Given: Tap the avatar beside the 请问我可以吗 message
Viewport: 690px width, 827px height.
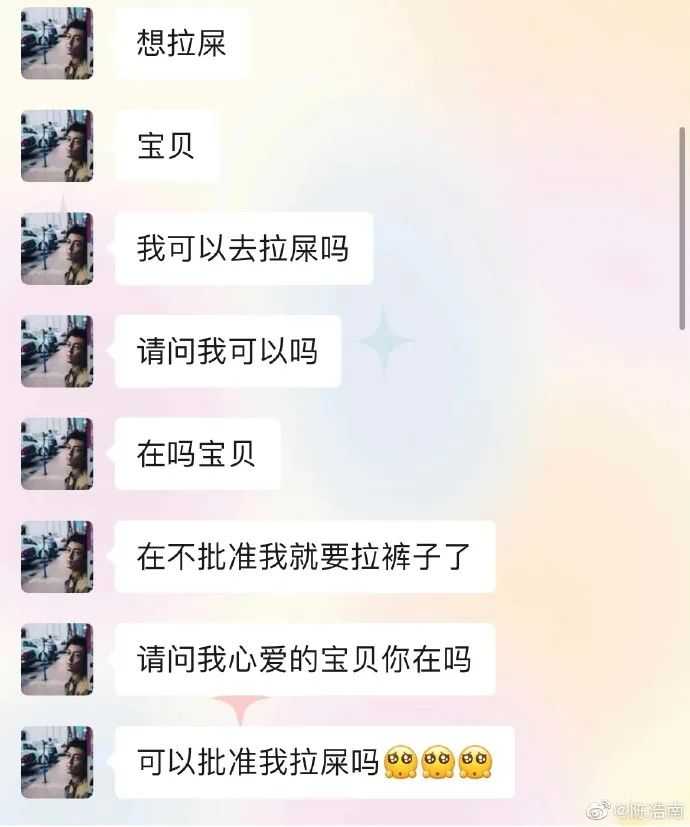Looking at the screenshot, I should pyautogui.click(x=57, y=351).
